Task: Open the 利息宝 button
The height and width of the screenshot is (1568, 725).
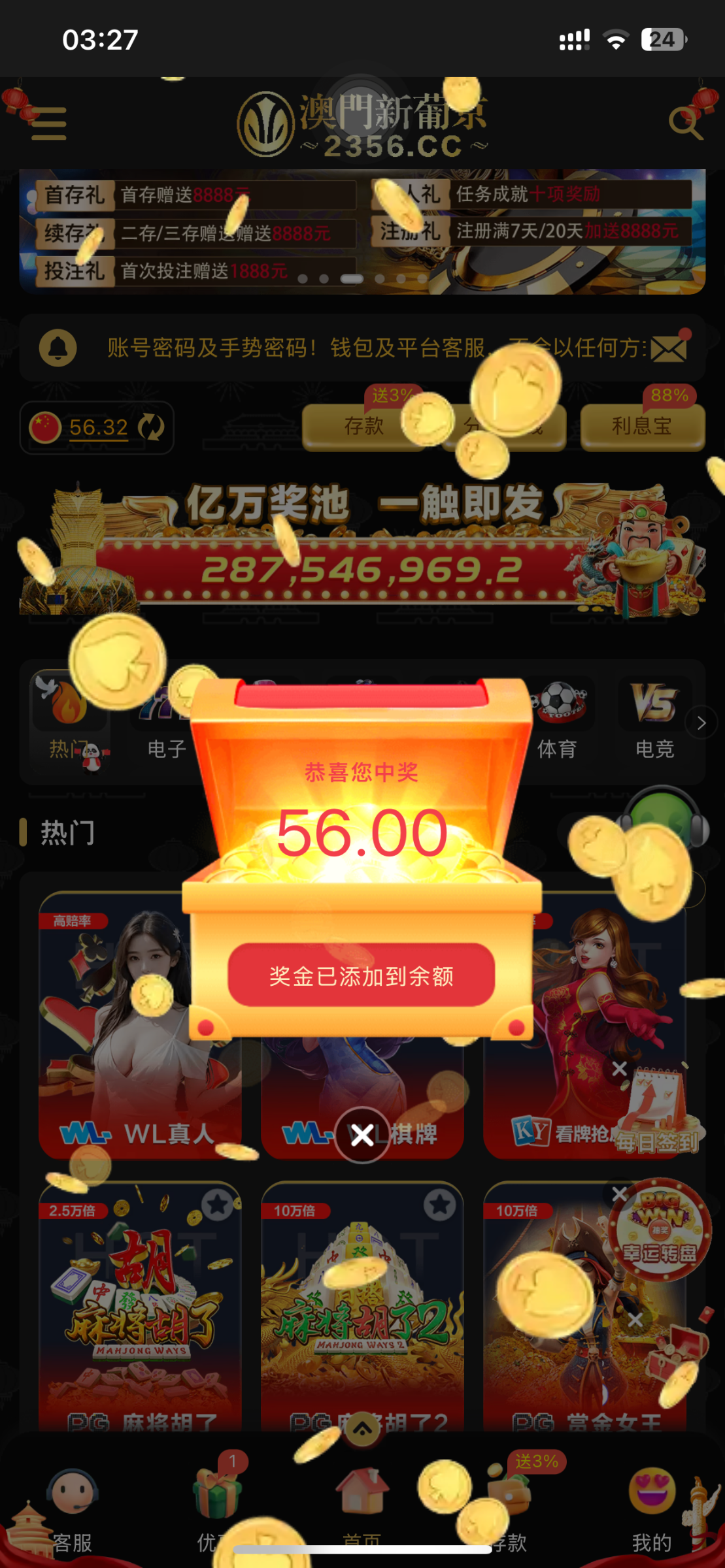Action: pyautogui.click(x=641, y=427)
